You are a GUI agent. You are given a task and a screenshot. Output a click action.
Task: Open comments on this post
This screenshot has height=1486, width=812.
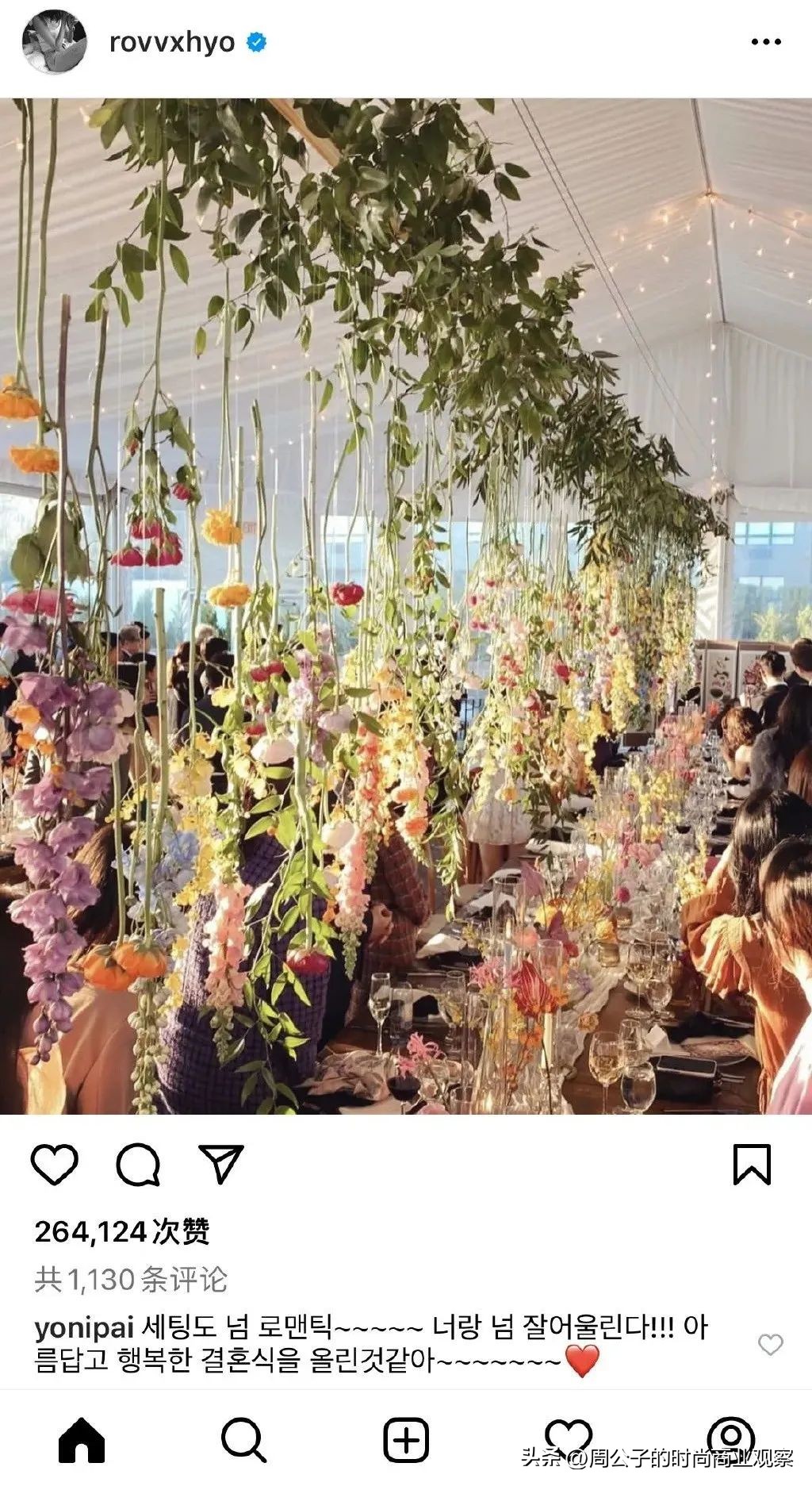(x=138, y=1165)
